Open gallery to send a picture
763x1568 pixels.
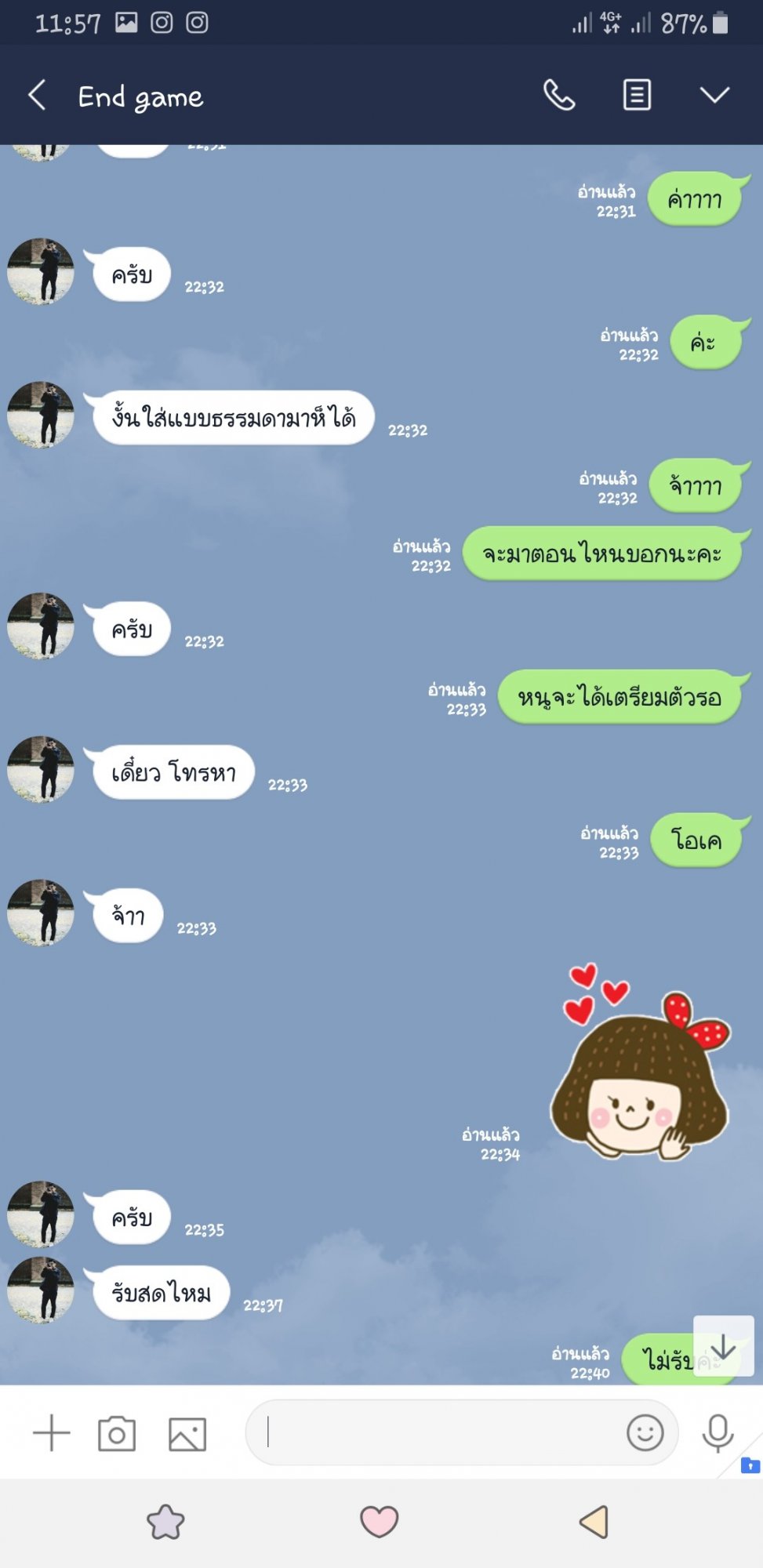click(x=187, y=1434)
